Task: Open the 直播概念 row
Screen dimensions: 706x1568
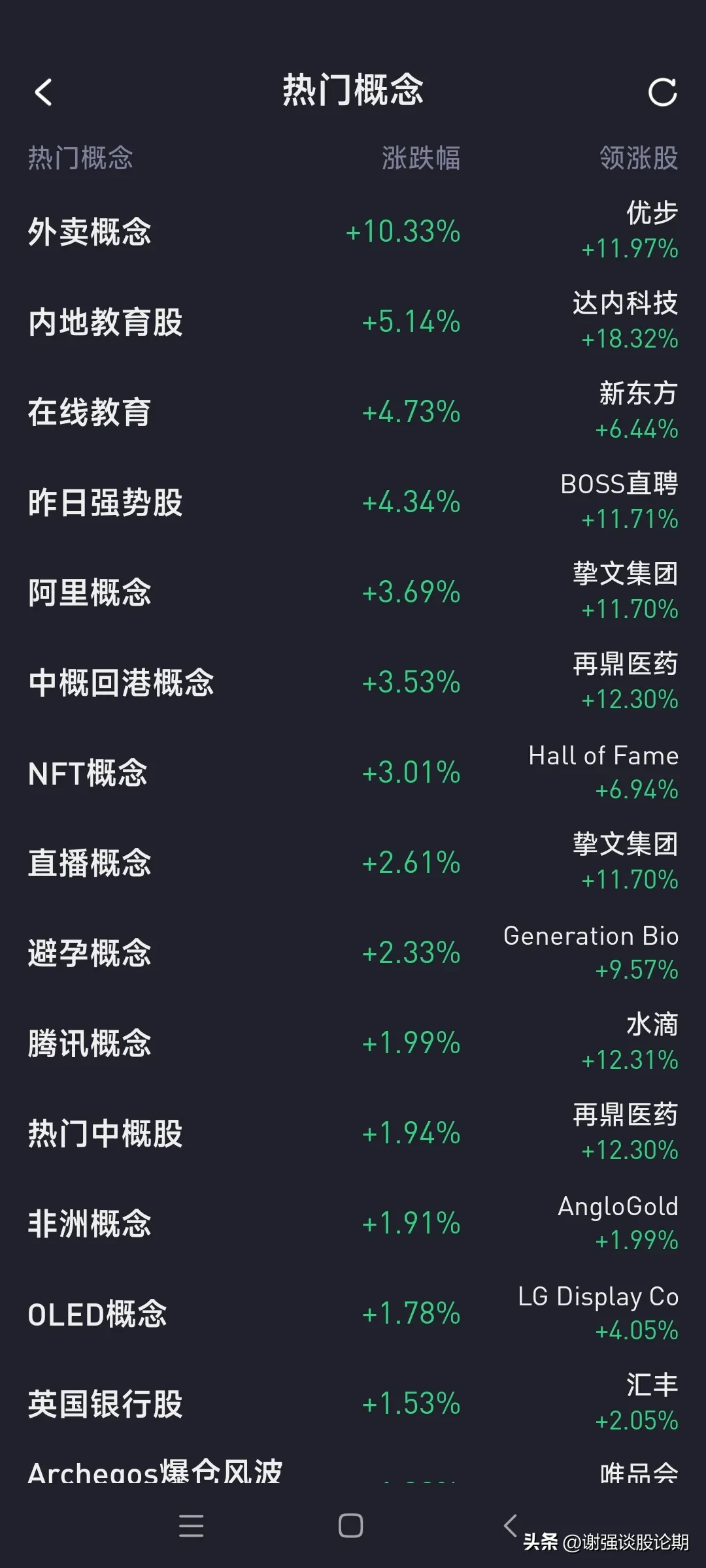Action: 353,862
